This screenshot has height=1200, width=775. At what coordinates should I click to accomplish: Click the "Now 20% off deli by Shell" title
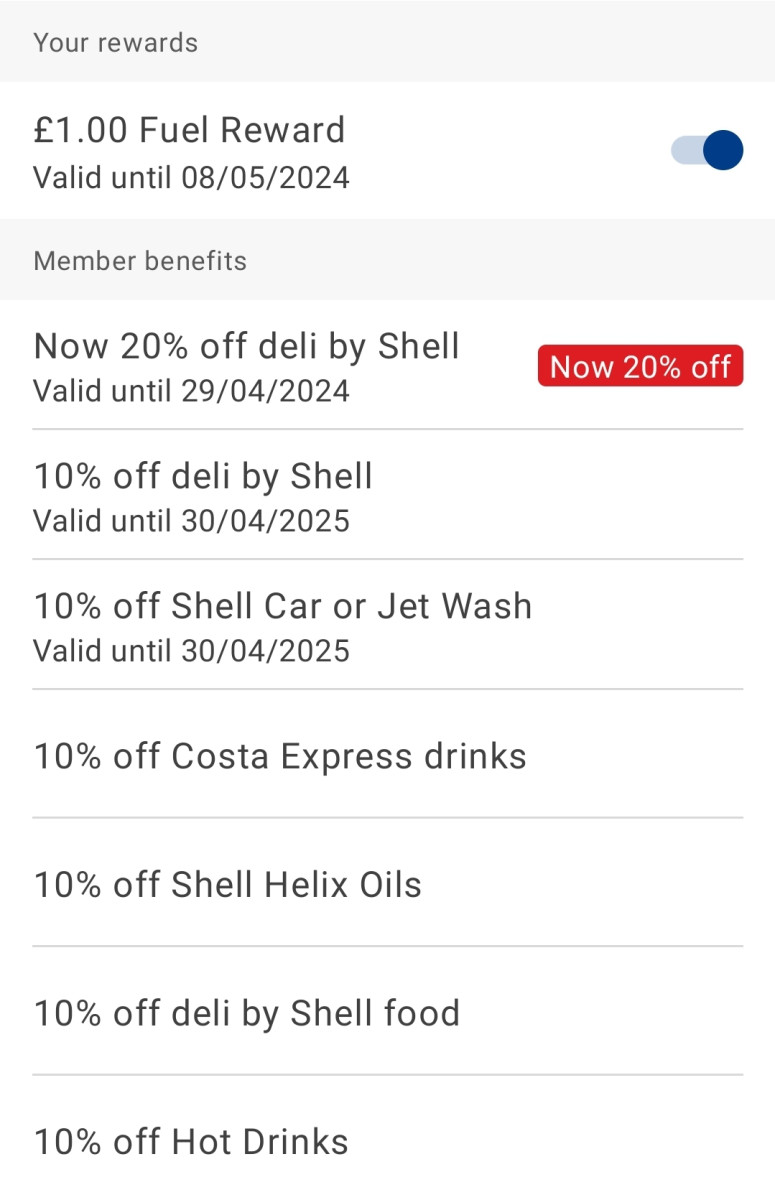tap(247, 345)
